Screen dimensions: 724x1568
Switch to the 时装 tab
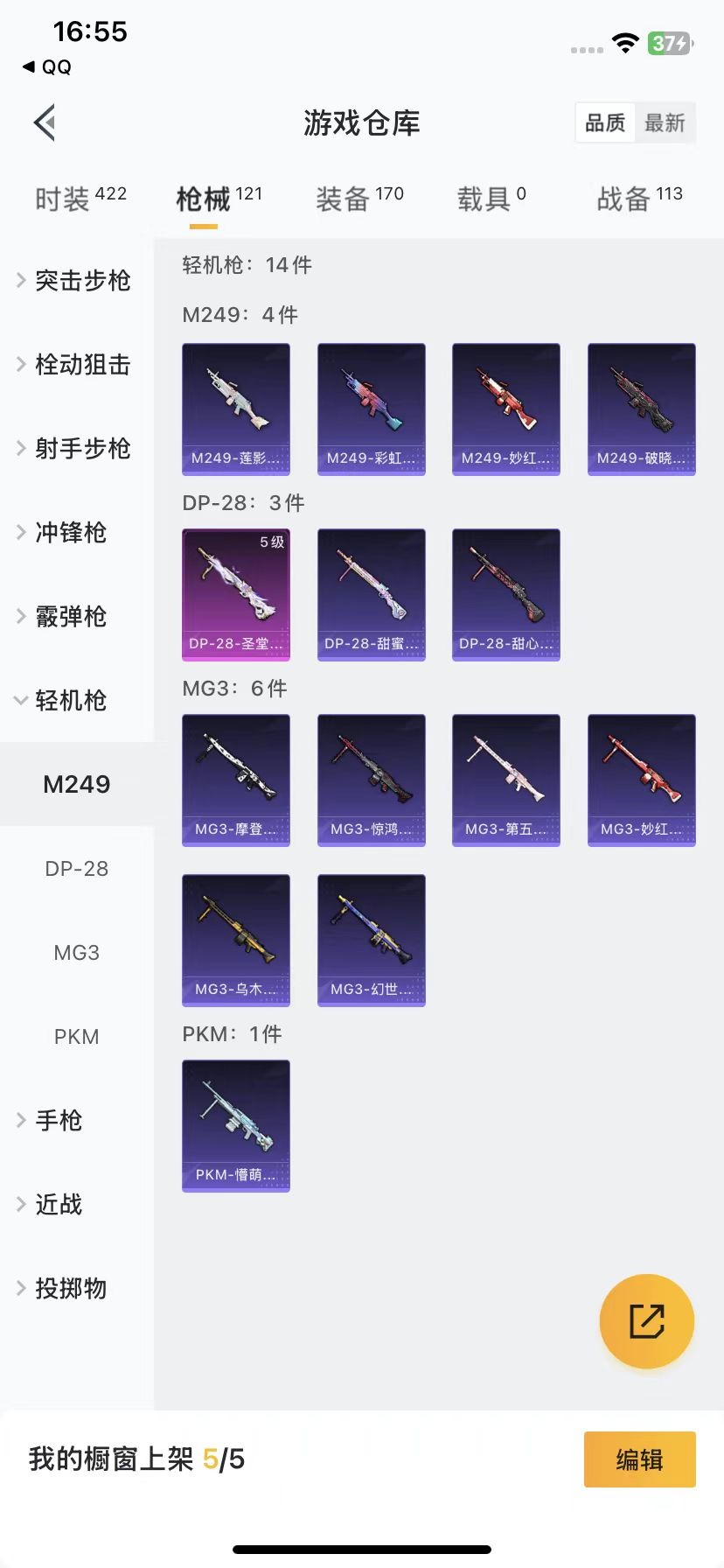pos(80,199)
